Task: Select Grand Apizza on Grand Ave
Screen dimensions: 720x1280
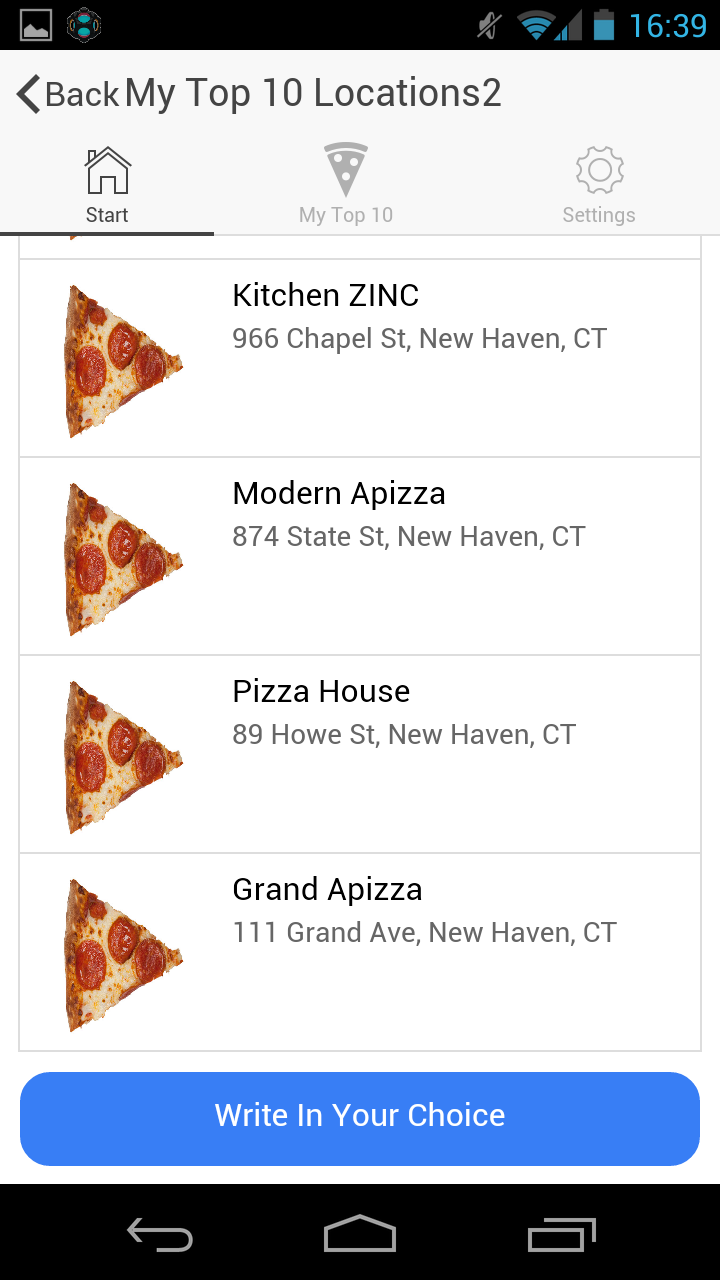Action: [360, 952]
